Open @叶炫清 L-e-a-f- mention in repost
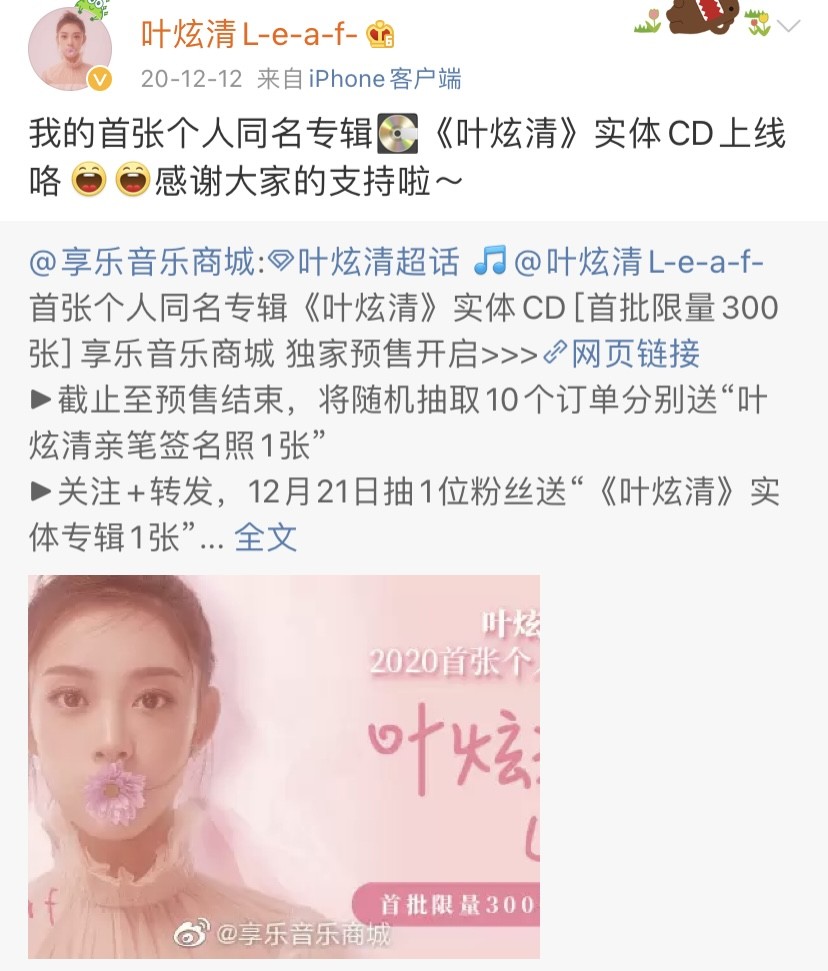This screenshot has height=971, width=828. (638, 263)
